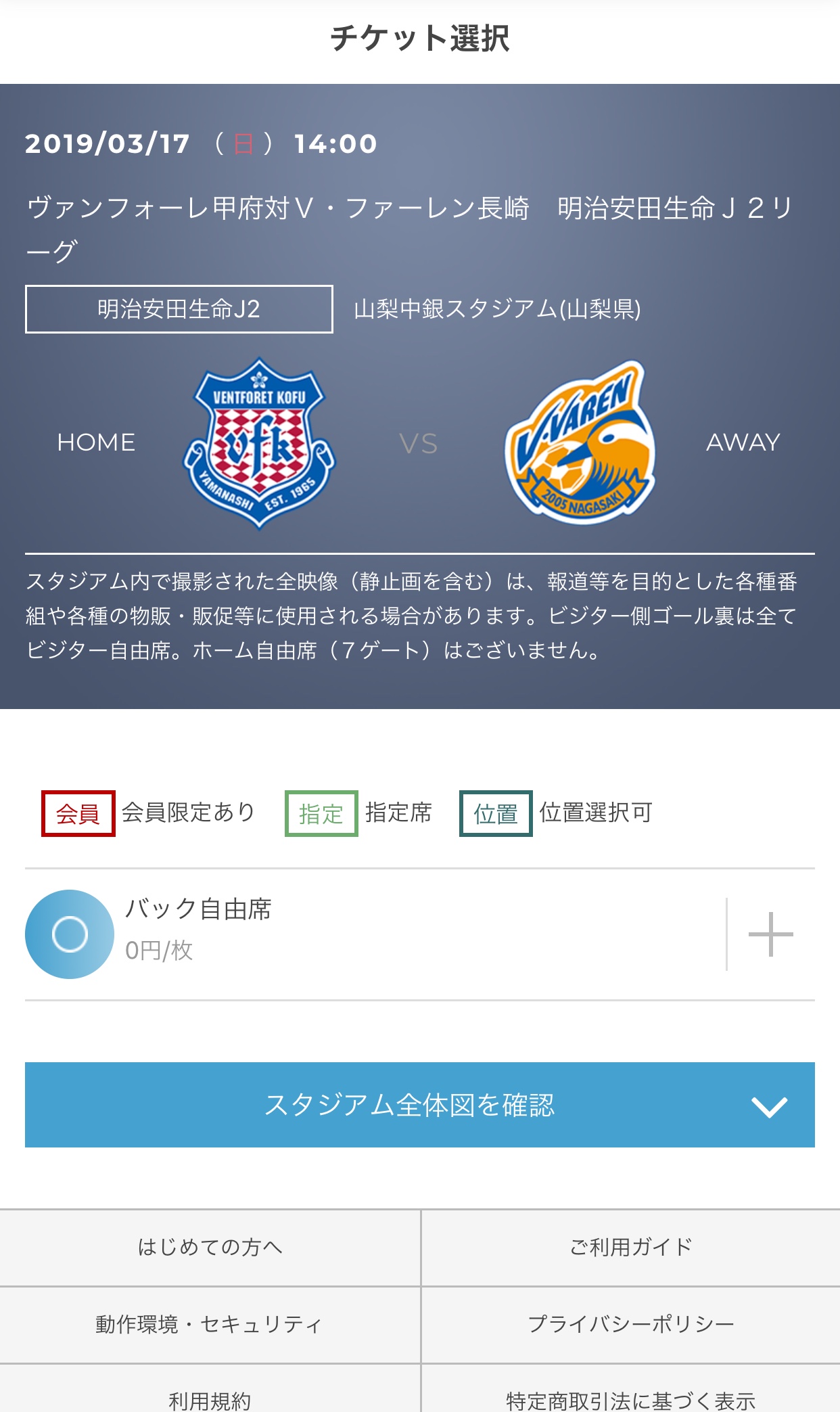Open the はじめての方へ link
This screenshot has width=840, height=1412.
coord(210,1248)
